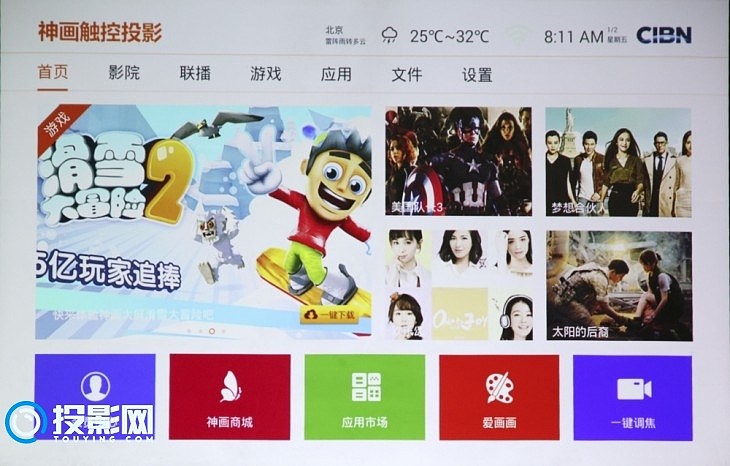Screen dimensions: 730x466
Task: Open the 太阳的后裔 drama tile
Action: [618, 285]
